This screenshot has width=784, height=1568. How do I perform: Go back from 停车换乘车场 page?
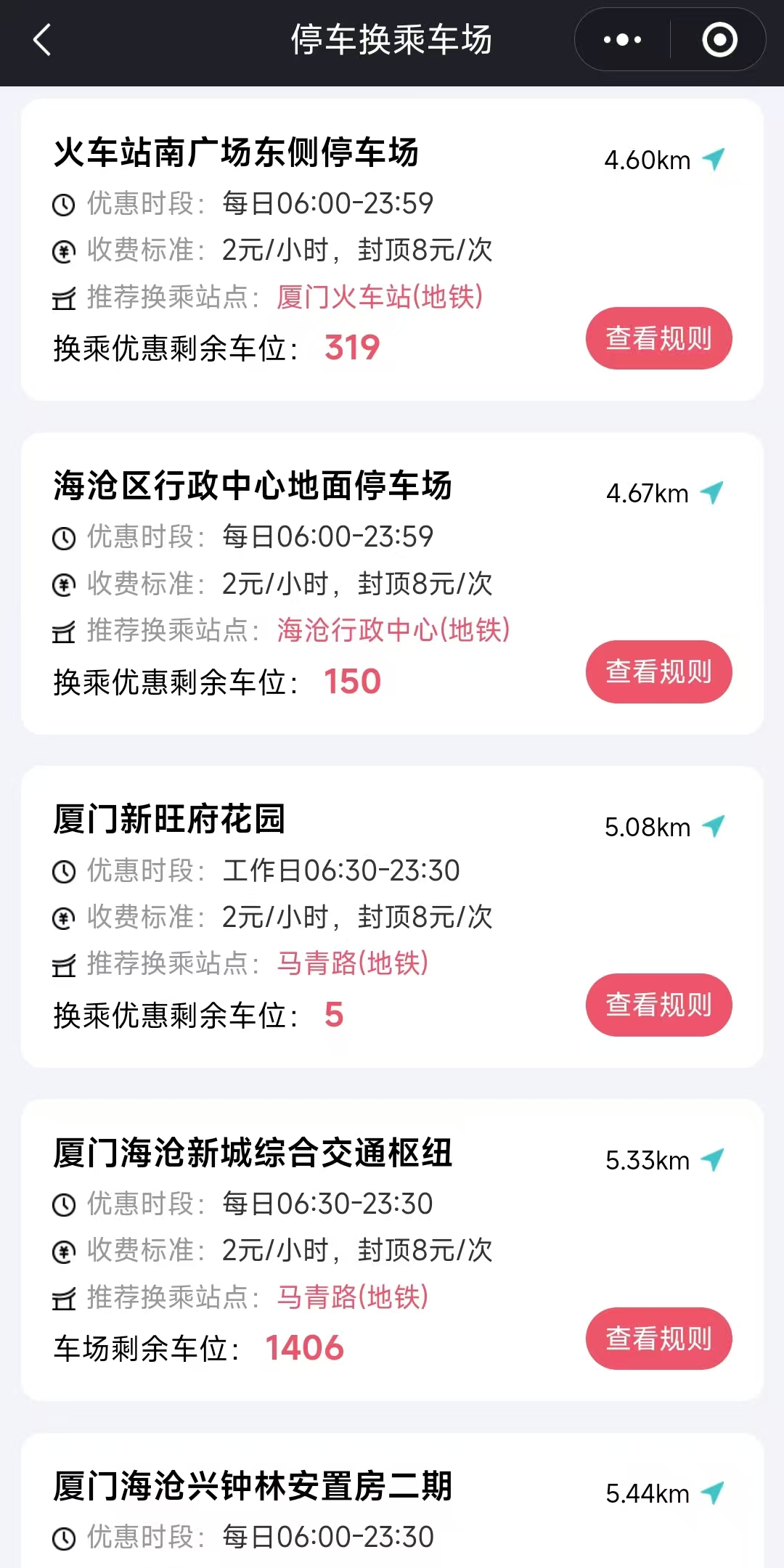click(42, 40)
